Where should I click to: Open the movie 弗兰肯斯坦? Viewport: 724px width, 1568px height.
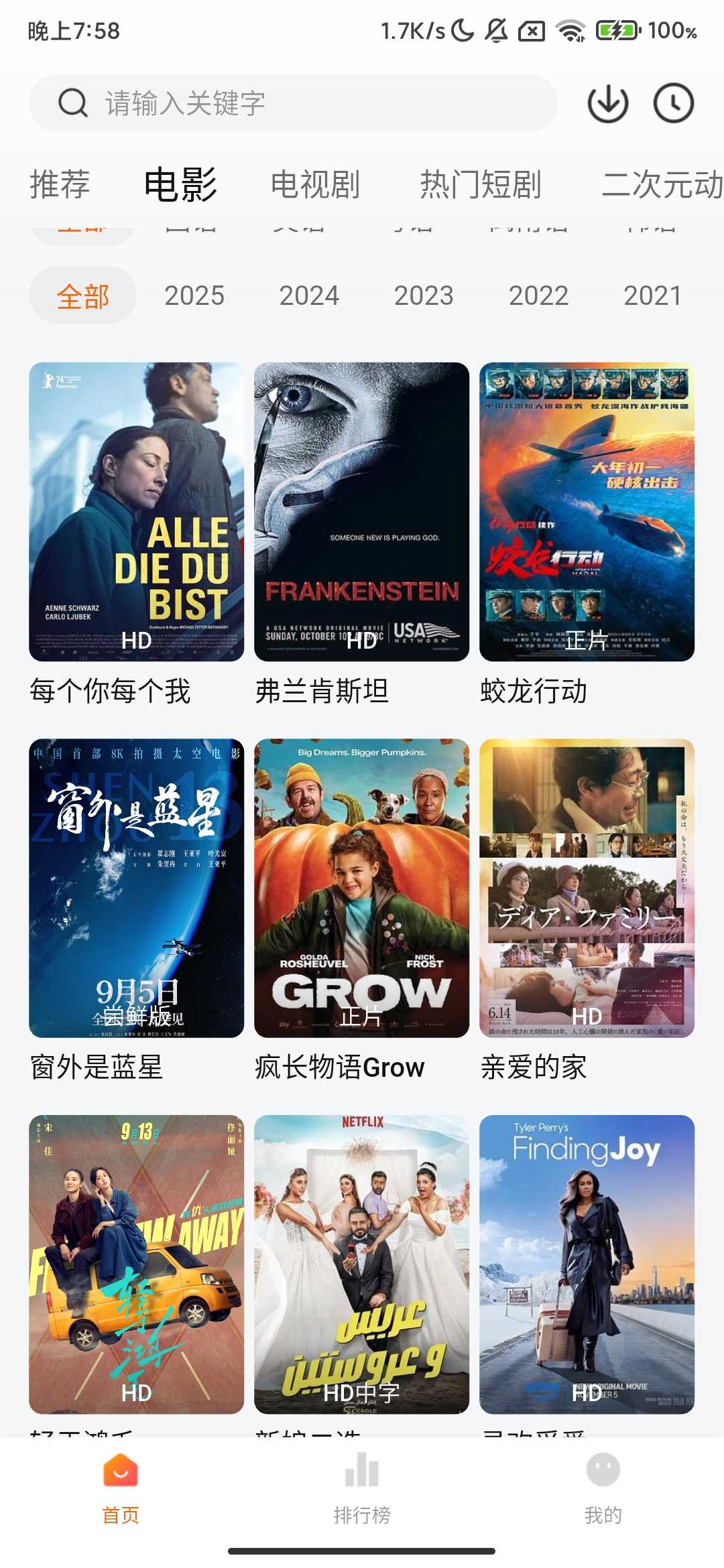(361, 512)
